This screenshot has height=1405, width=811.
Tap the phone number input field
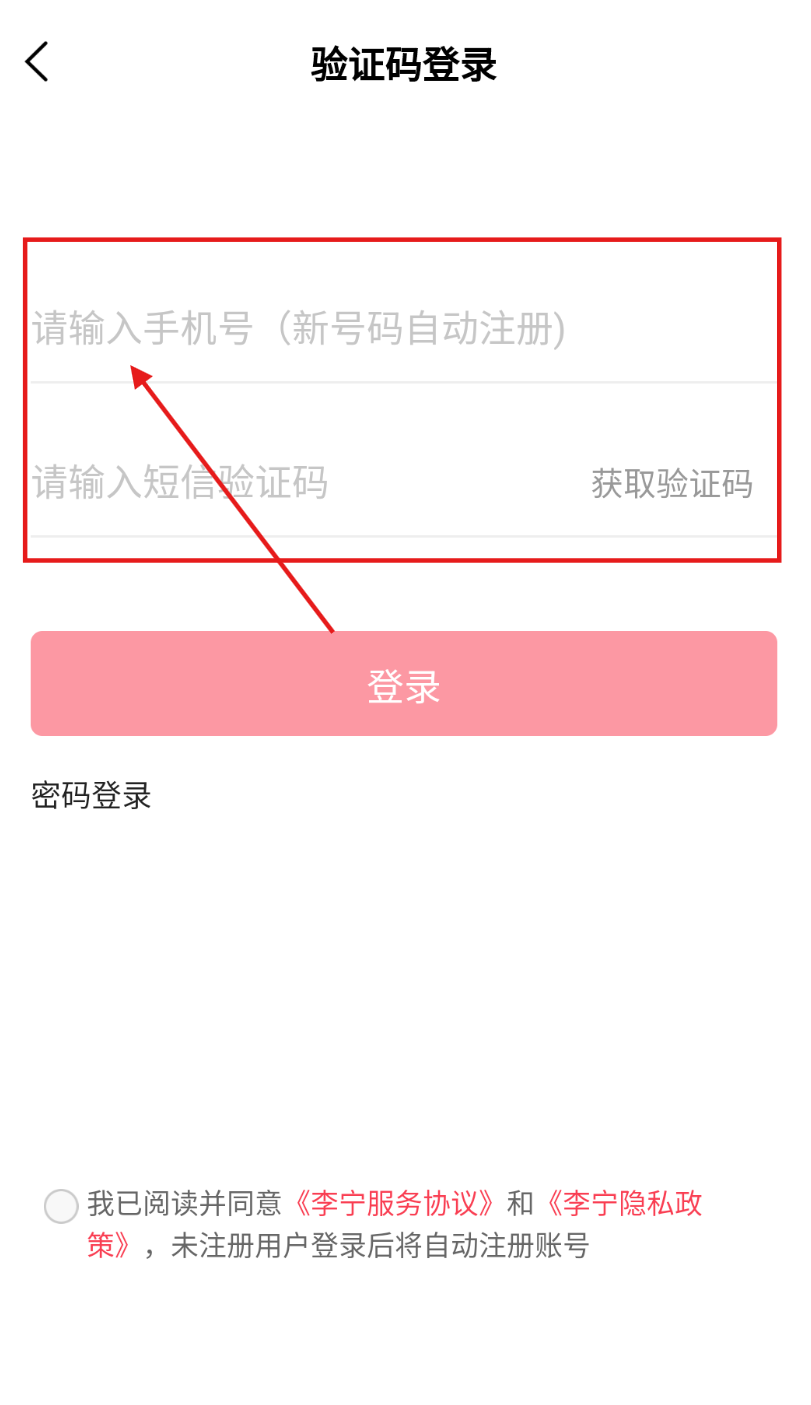(300, 328)
